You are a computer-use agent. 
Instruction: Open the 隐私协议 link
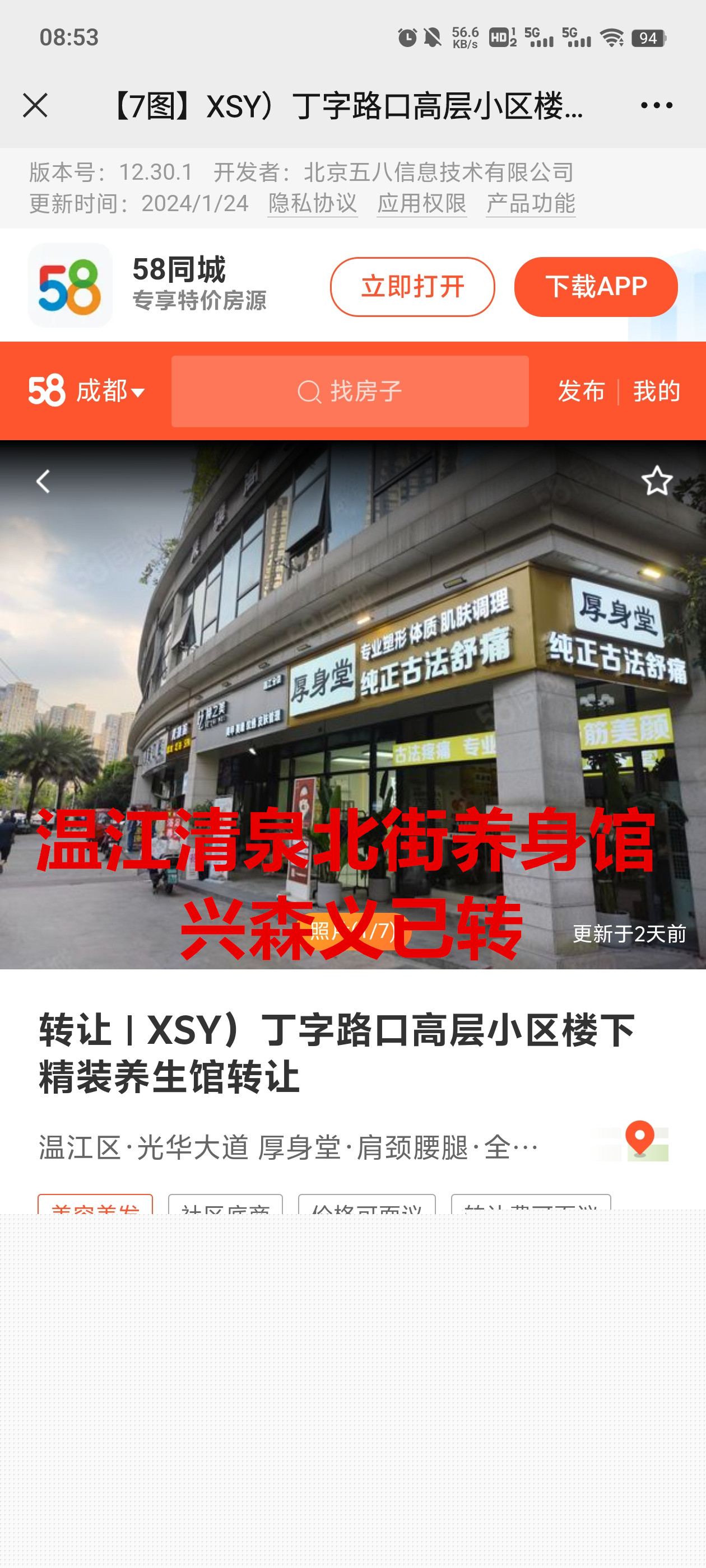click(x=313, y=203)
